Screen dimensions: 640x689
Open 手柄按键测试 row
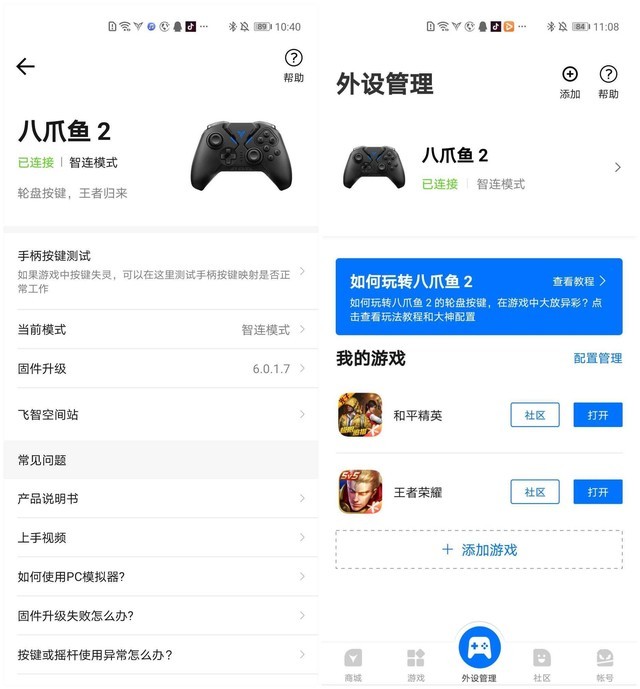(x=160, y=265)
